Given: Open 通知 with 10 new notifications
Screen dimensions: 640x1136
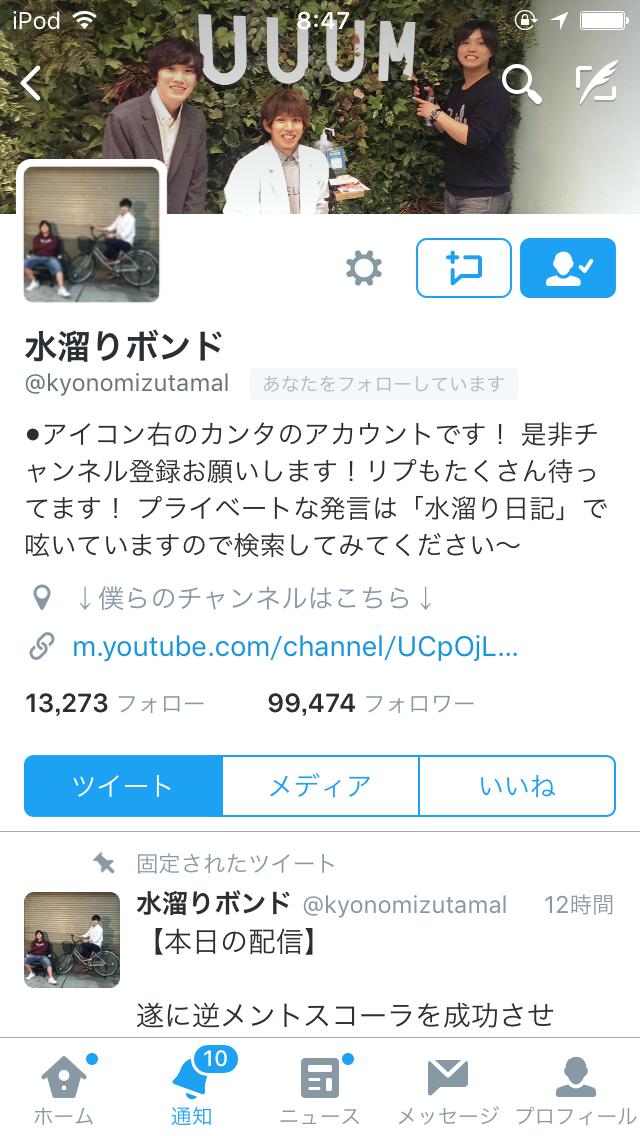Looking at the screenshot, I should click(x=191, y=1087).
